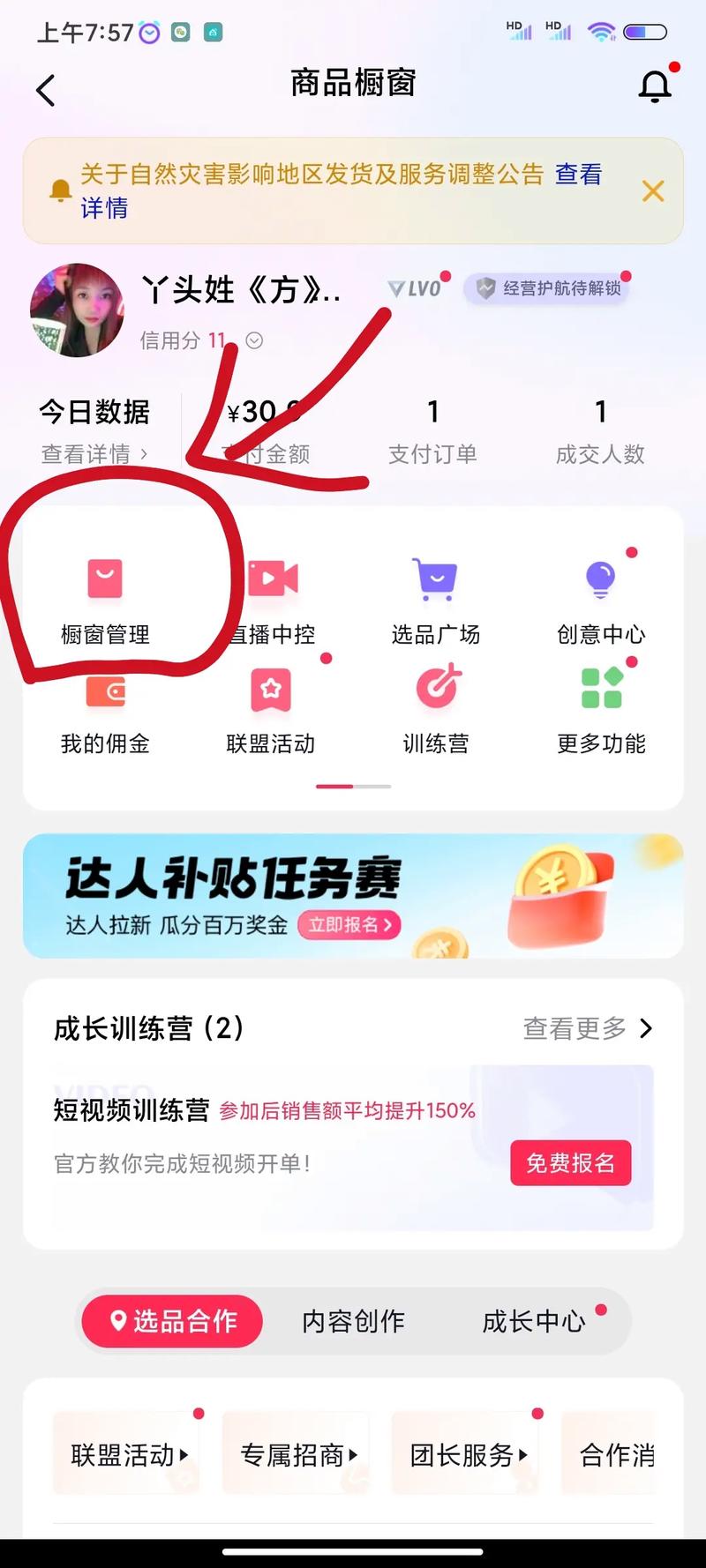This screenshot has height=1568, width=706.
Task: Open 查看详情 under 今日数据
Action: pos(94,454)
